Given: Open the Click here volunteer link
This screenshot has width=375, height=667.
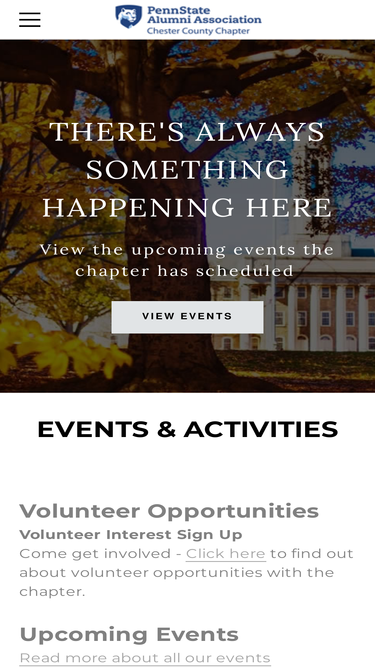Looking at the screenshot, I should pos(226,554).
